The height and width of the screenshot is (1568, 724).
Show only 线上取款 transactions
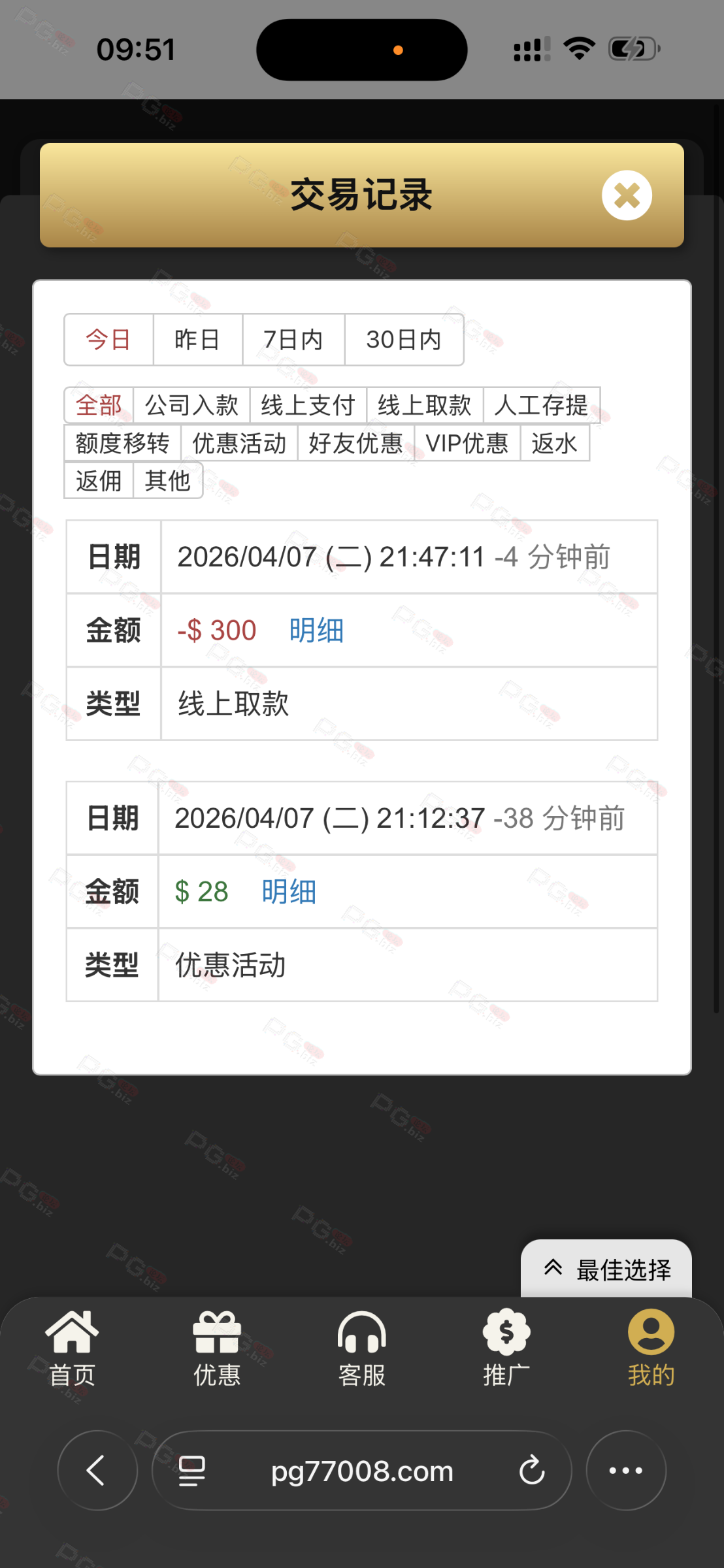point(425,406)
